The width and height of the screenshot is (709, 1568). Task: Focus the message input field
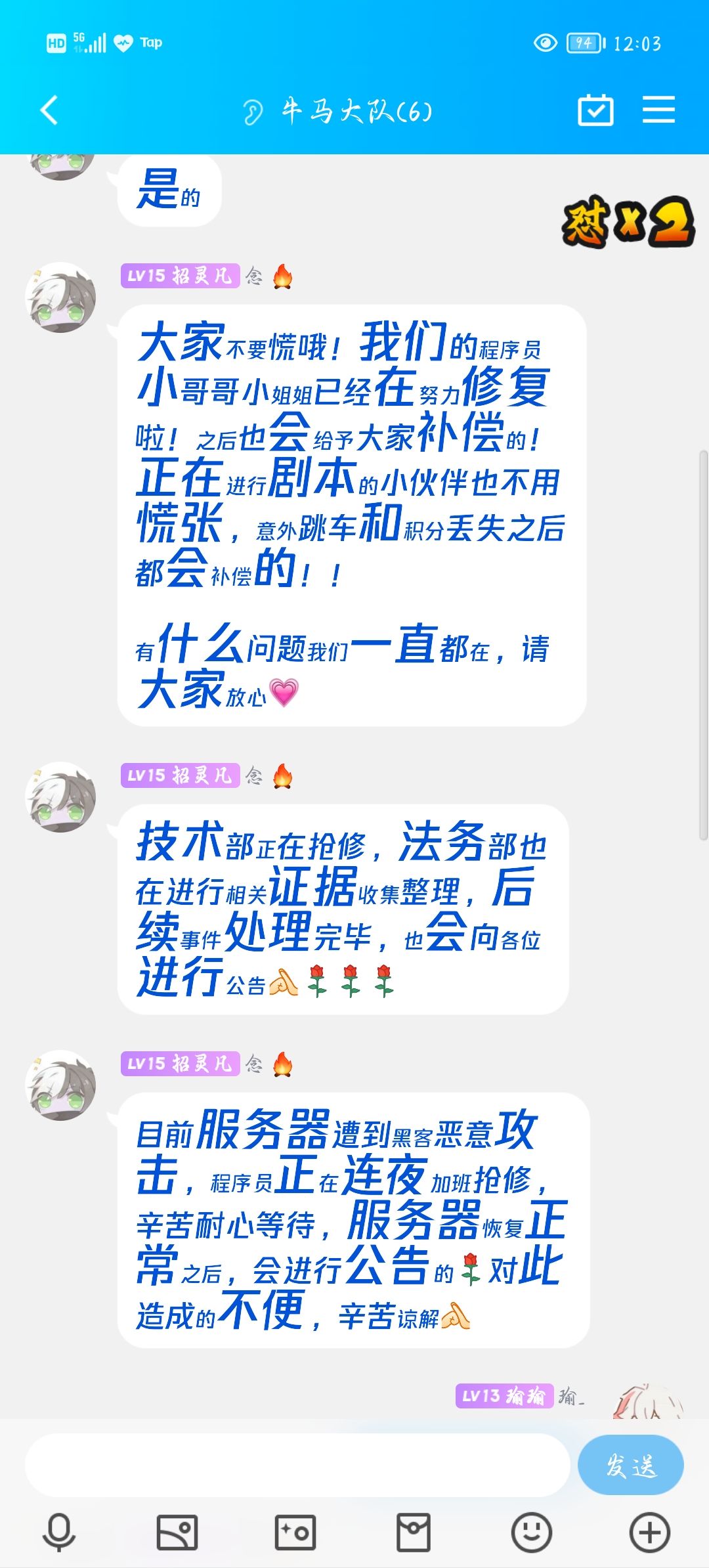(297, 1465)
